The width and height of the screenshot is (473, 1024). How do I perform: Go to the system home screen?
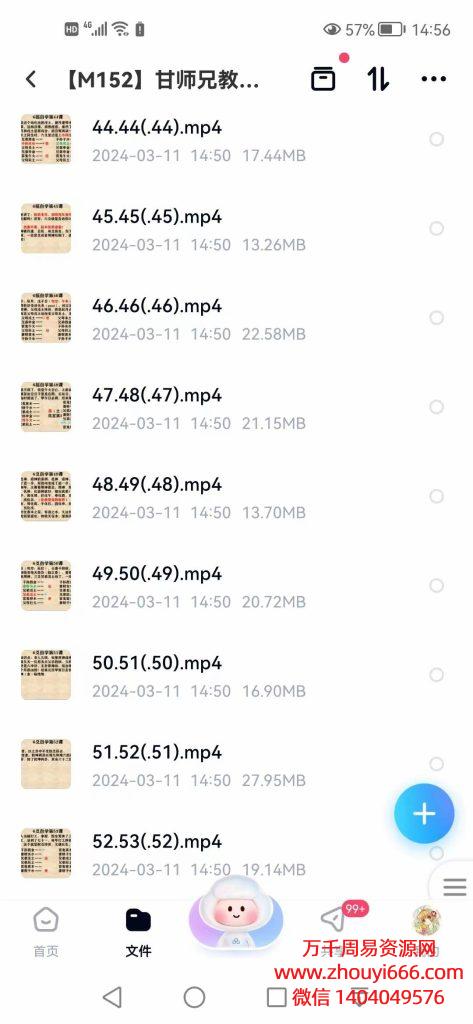195,997
